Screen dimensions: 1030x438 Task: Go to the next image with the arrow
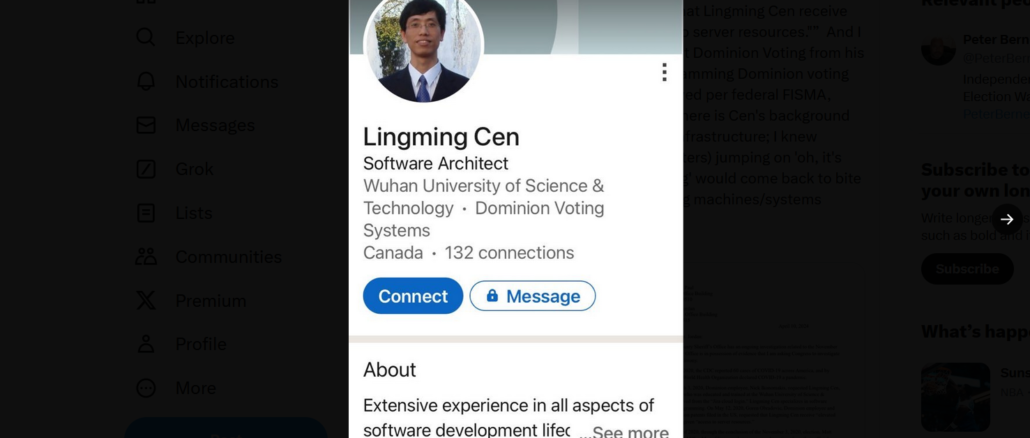(1006, 219)
